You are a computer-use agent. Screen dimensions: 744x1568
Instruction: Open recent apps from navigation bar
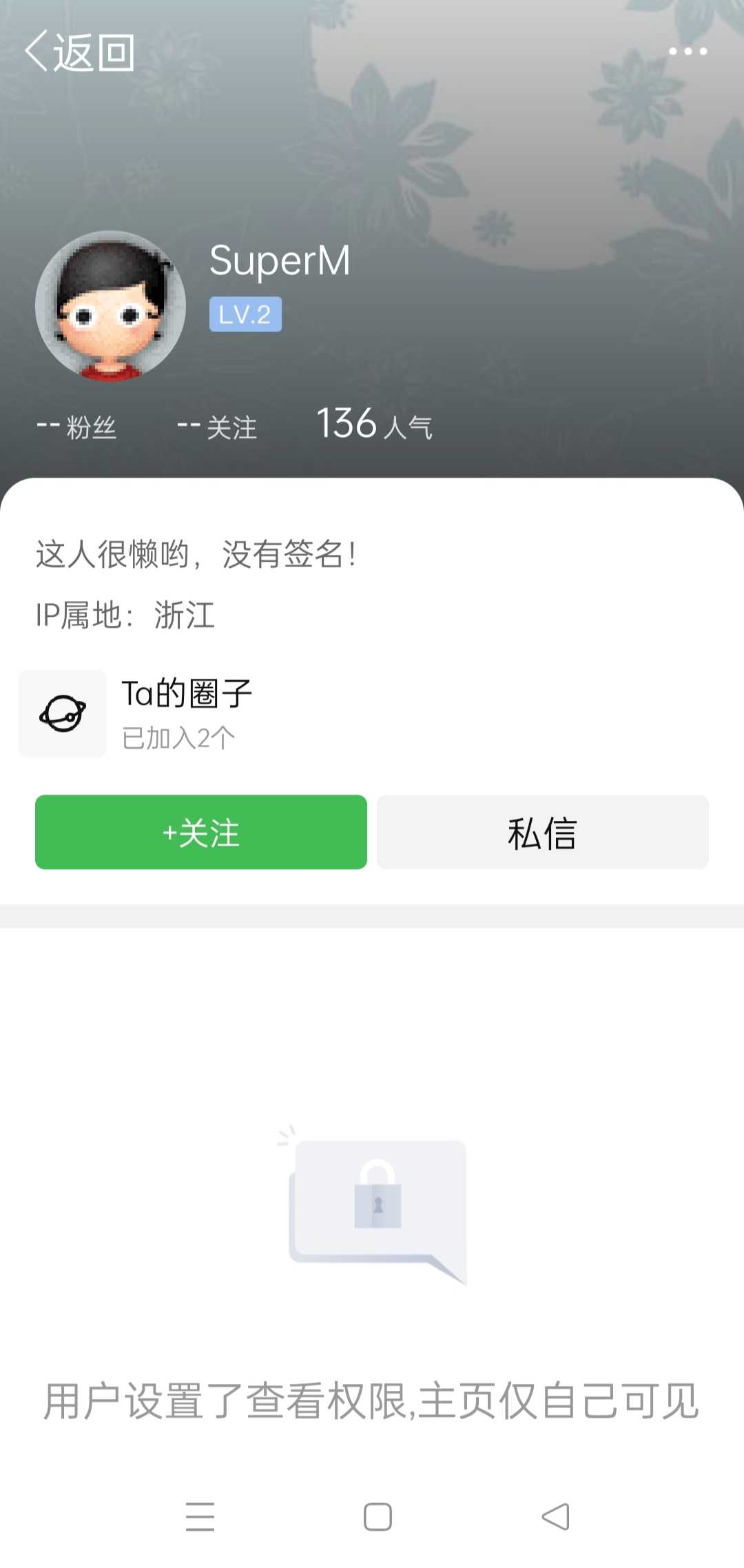[x=200, y=1517]
